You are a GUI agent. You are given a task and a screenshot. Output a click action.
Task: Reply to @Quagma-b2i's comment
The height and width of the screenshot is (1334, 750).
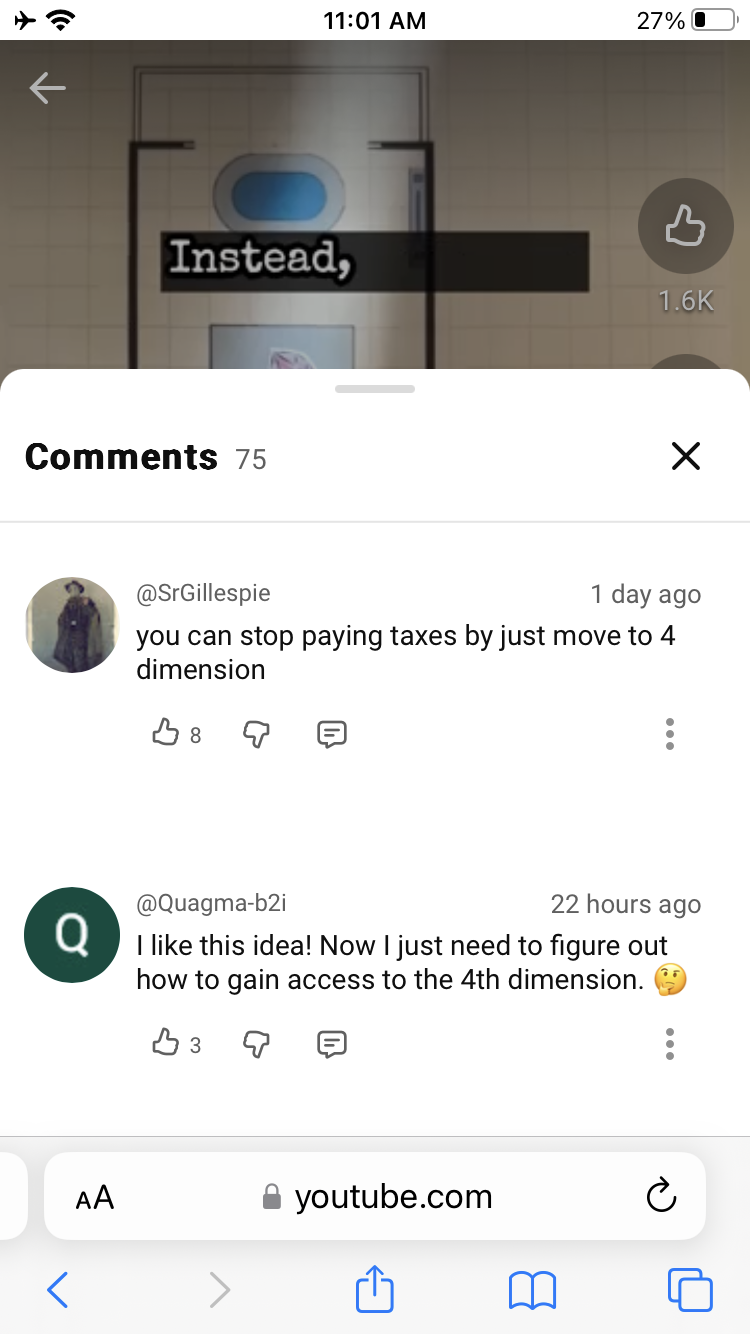point(332,1045)
